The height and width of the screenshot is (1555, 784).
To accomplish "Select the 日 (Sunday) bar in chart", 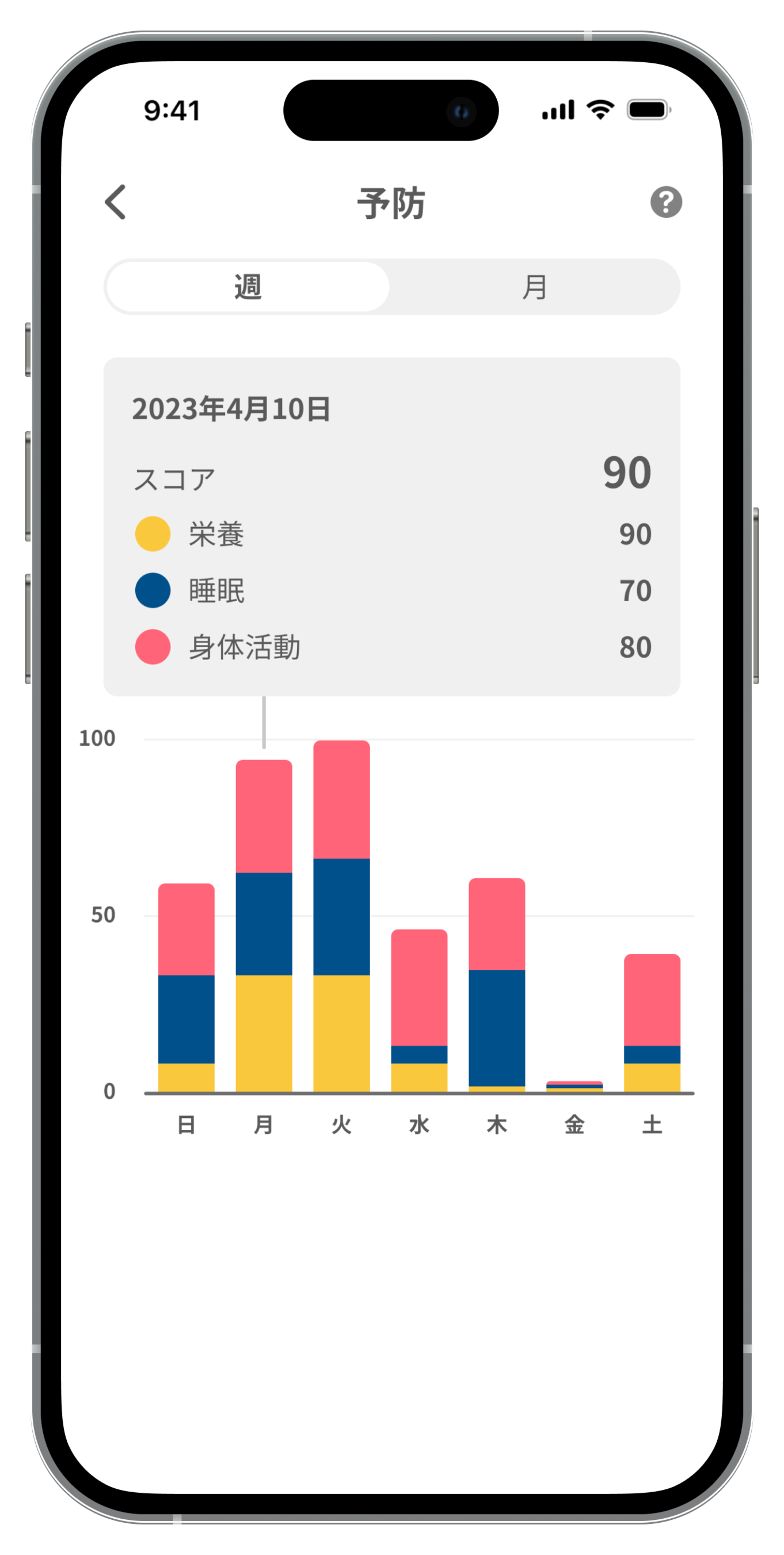I will [x=187, y=988].
